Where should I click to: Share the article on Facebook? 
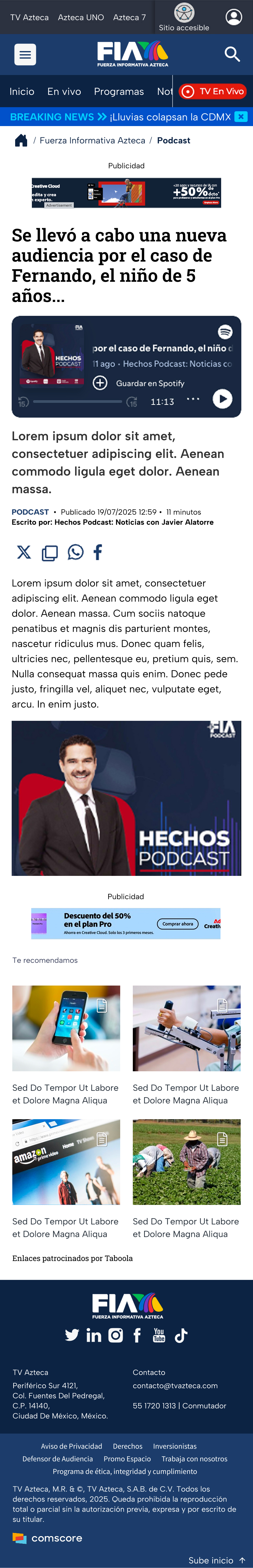(x=97, y=552)
